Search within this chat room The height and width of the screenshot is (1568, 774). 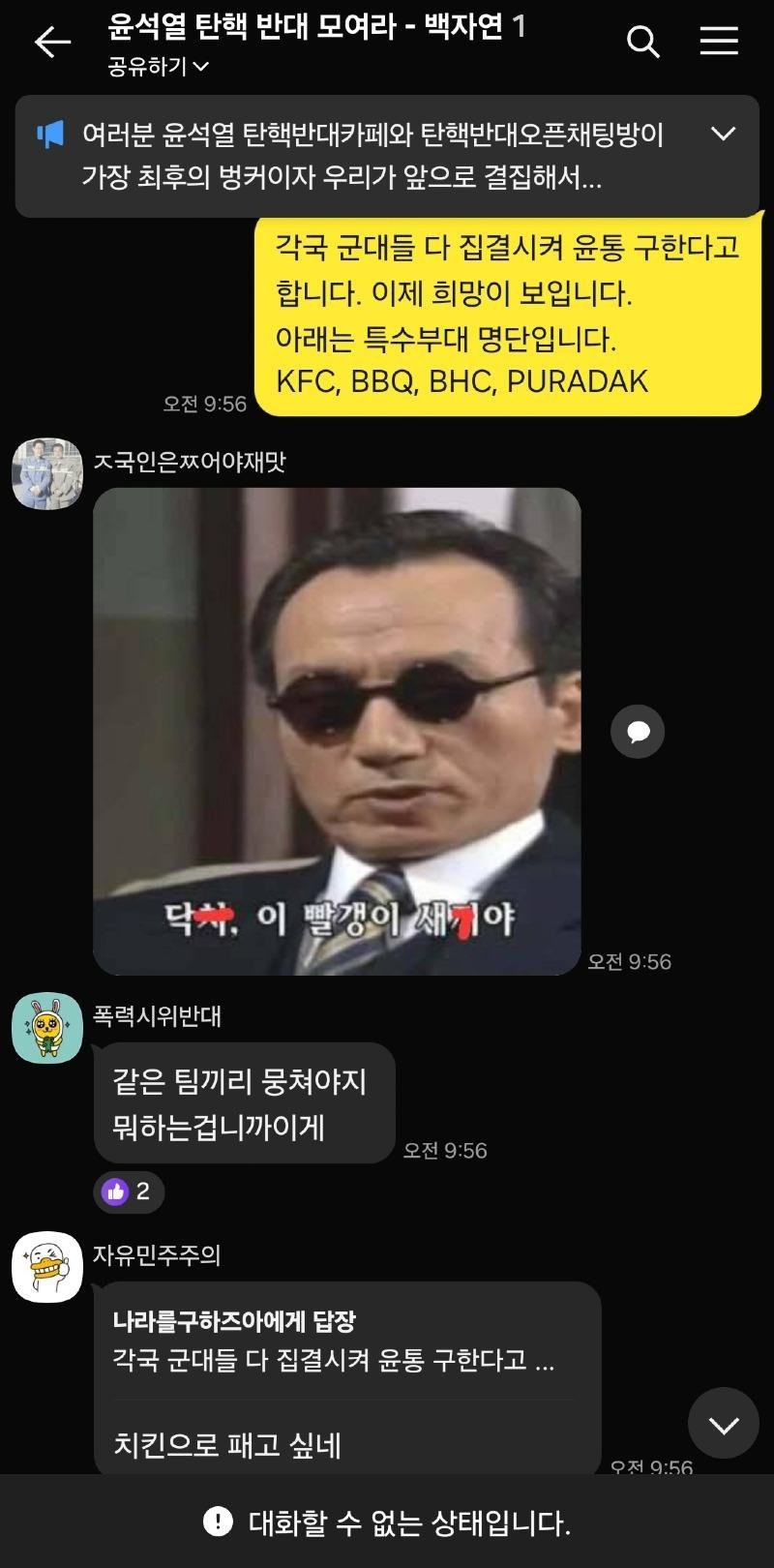pos(642,42)
